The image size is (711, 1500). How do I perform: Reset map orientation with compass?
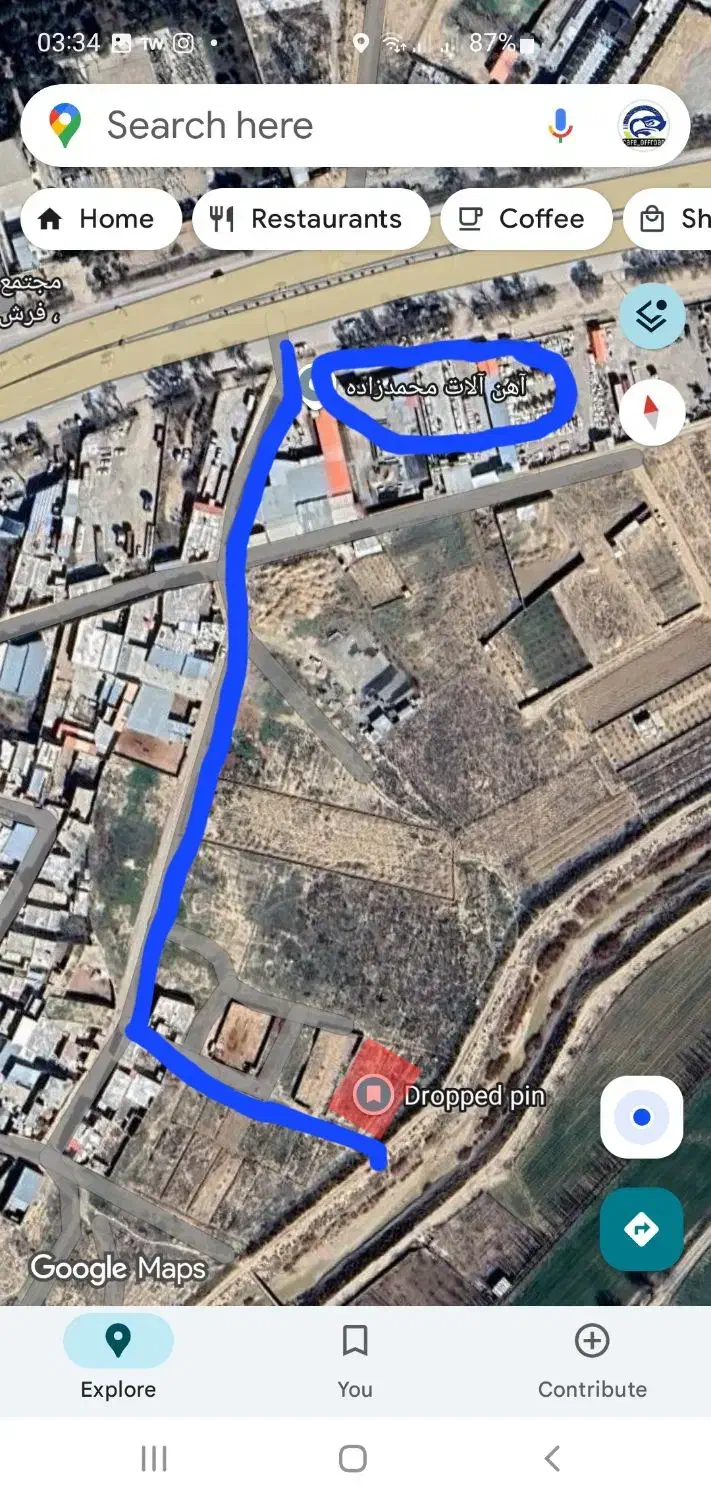coord(652,411)
